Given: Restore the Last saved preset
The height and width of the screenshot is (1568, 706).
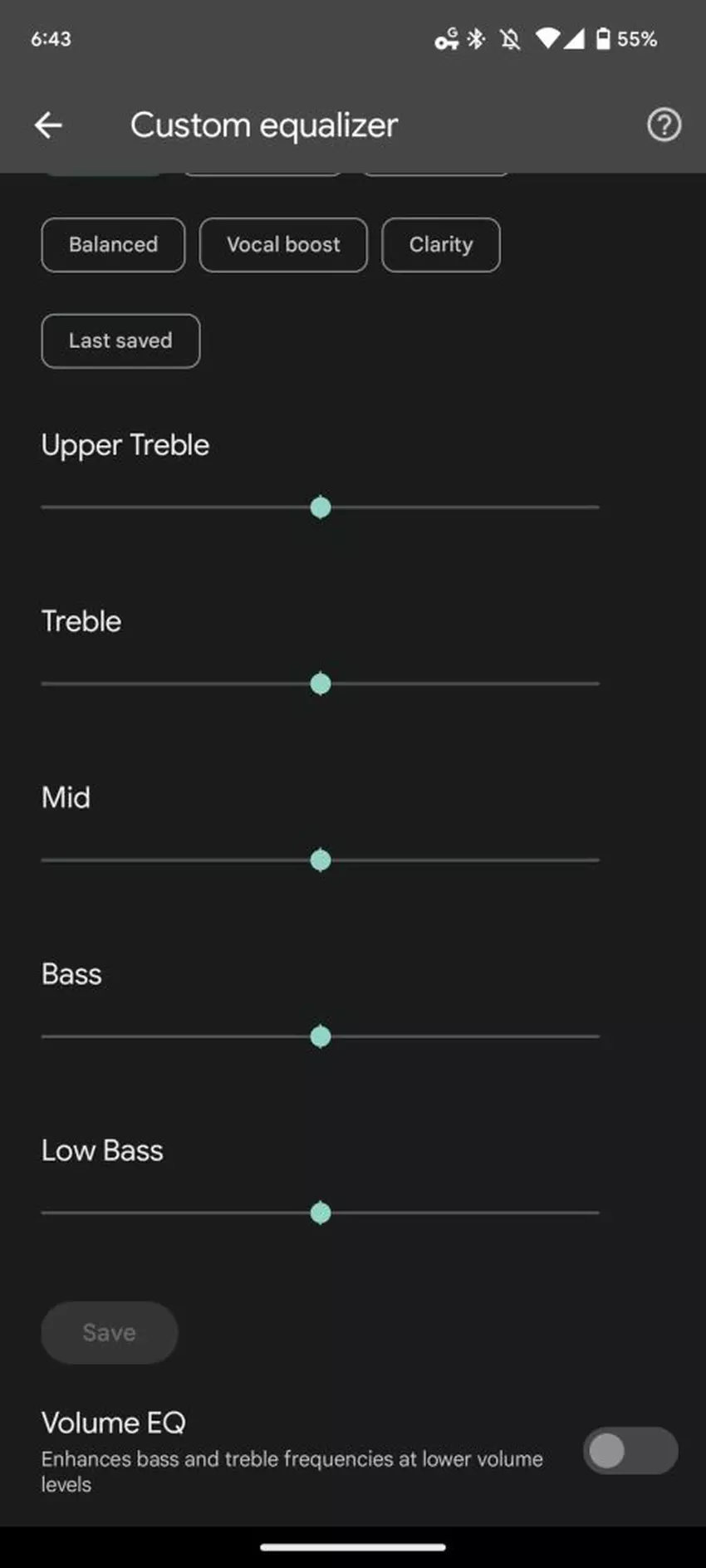Looking at the screenshot, I should point(120,341).
